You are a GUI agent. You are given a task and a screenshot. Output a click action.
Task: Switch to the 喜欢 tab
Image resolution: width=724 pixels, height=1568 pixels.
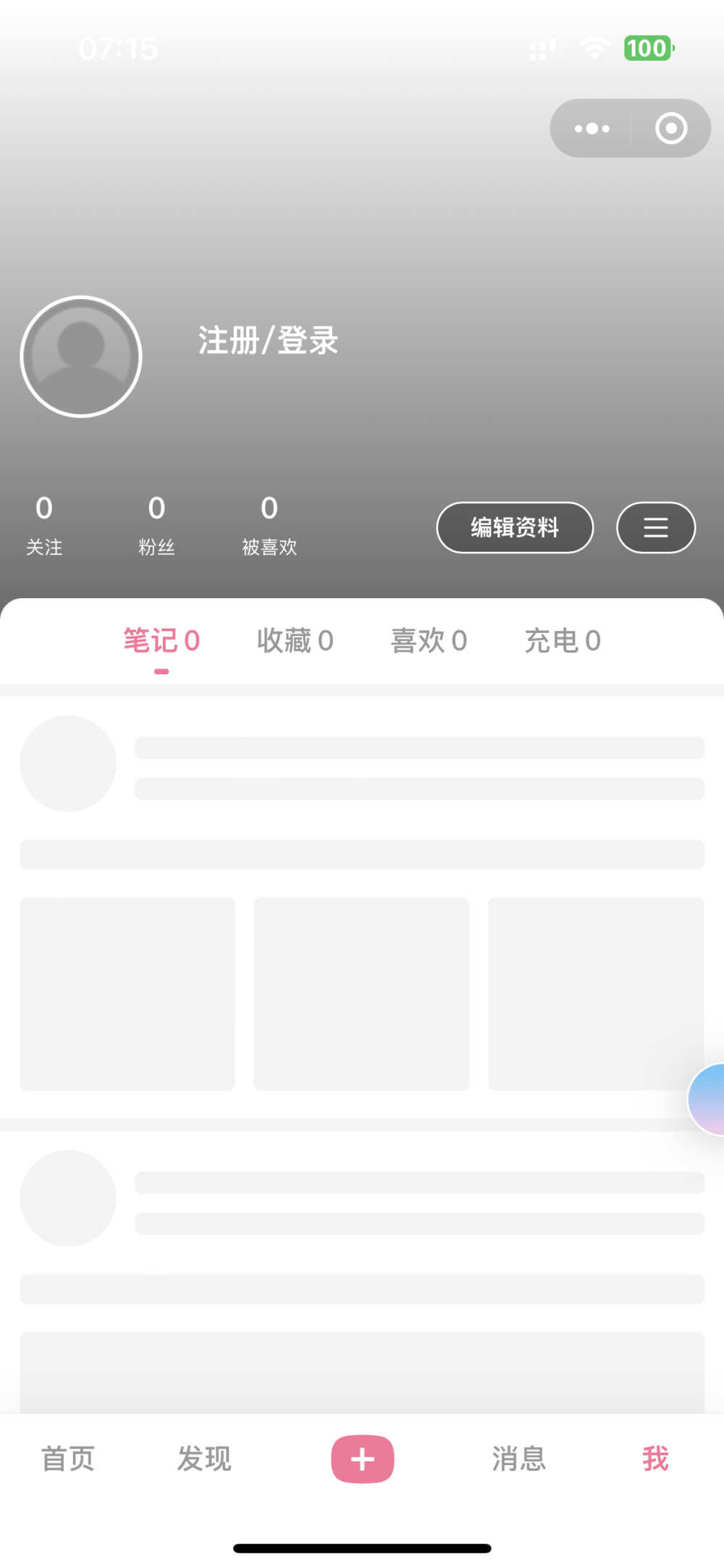pos(429,641)
